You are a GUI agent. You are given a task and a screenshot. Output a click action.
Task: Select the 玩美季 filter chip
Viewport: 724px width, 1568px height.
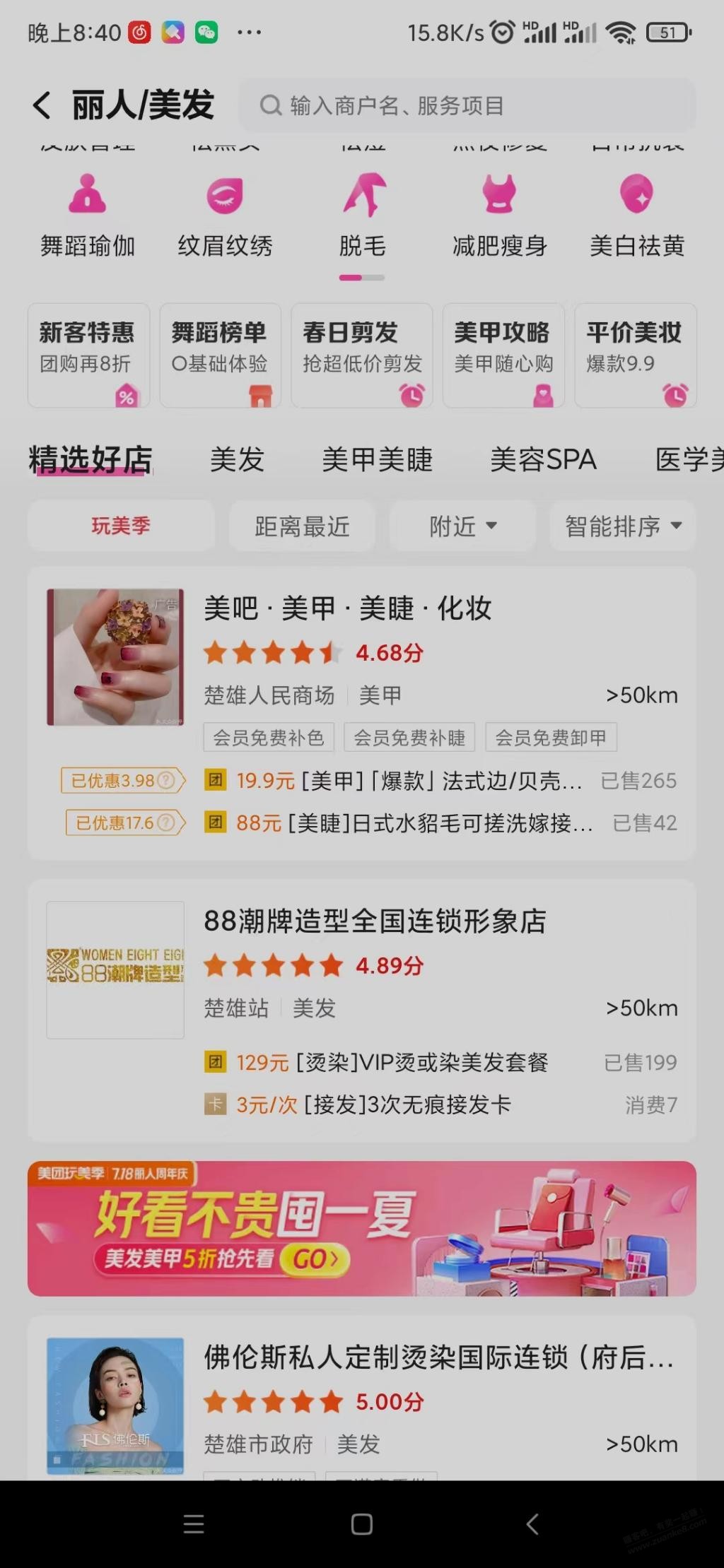[x=121, y=526]
